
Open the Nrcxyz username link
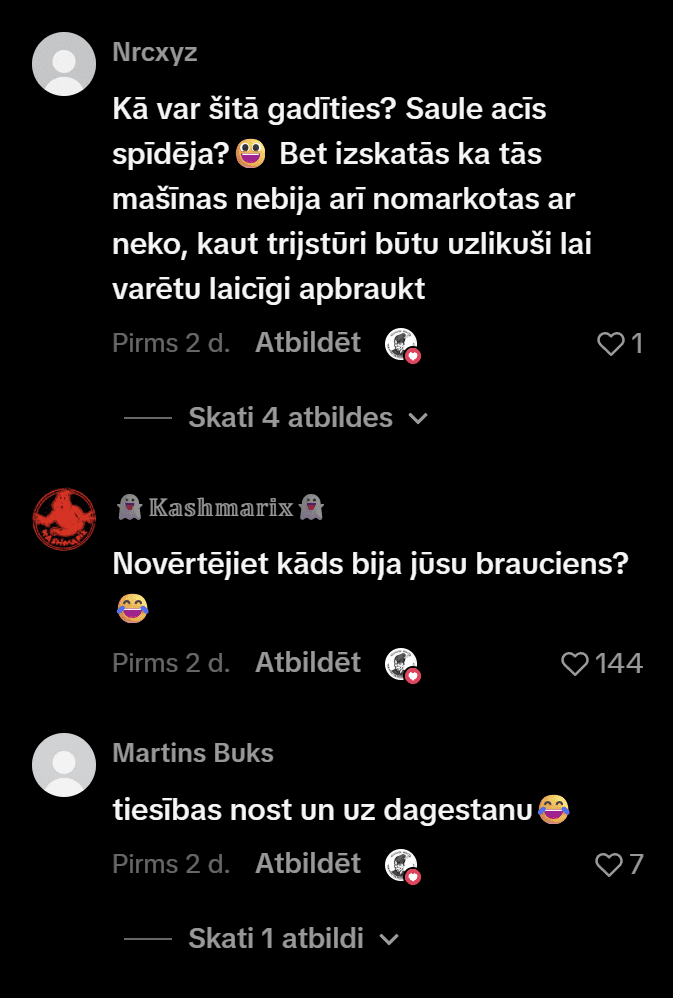[x=155, y=53]
